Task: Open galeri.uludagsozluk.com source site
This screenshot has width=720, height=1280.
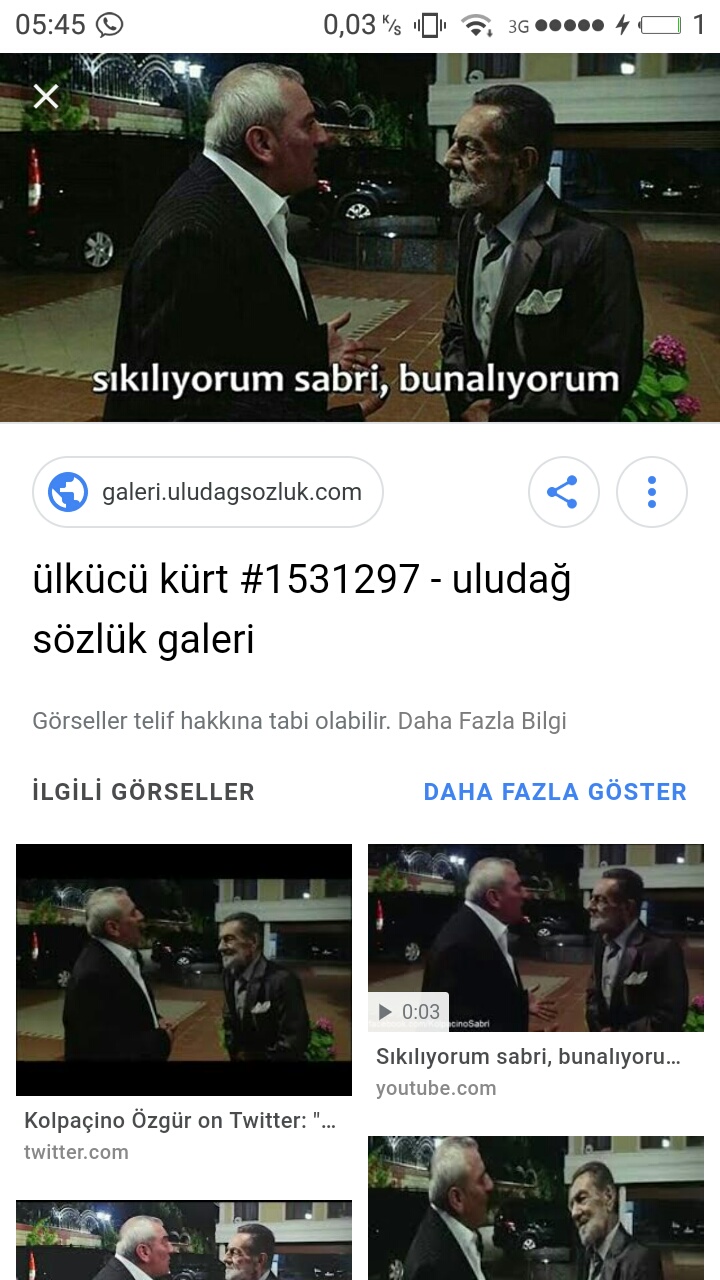Action: (x=208, y=492)
